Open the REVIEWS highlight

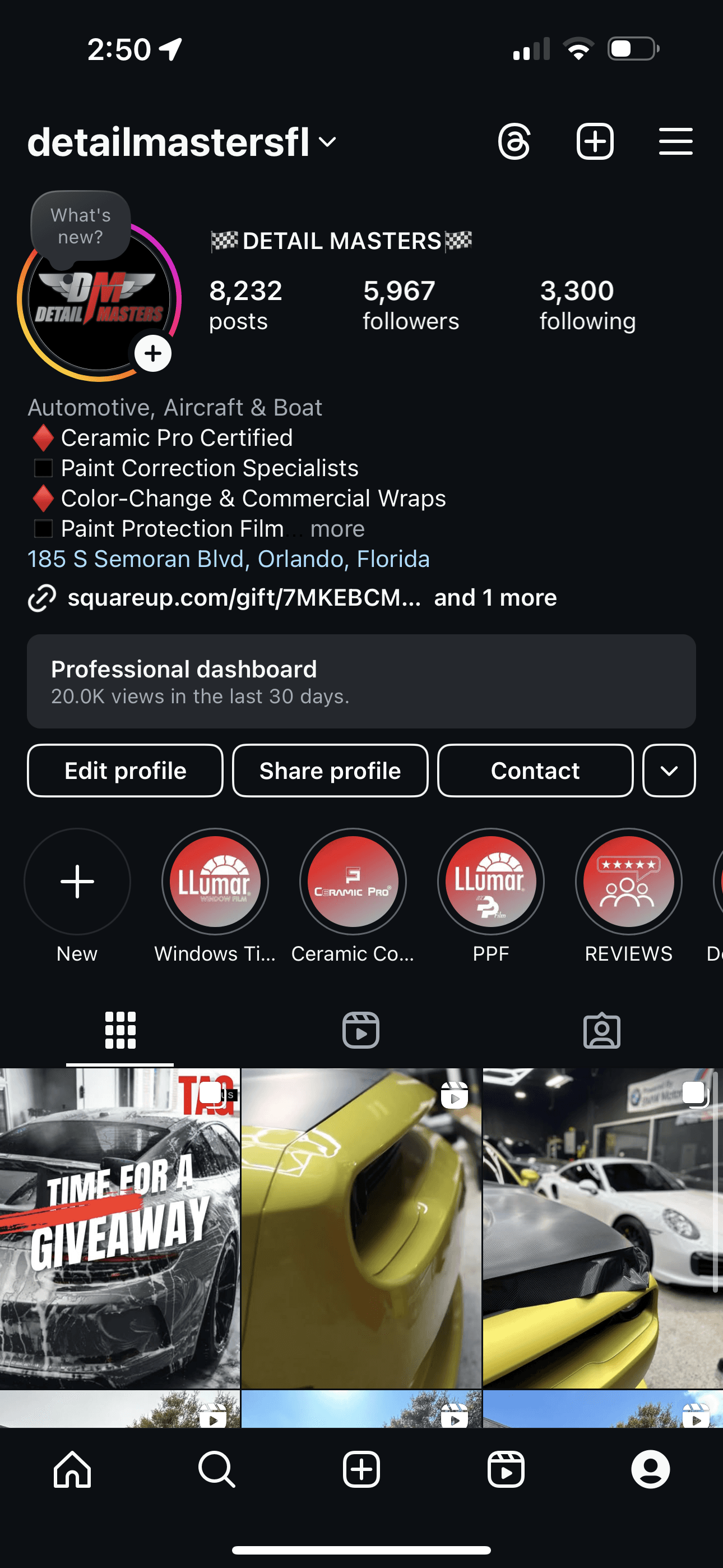628,882
